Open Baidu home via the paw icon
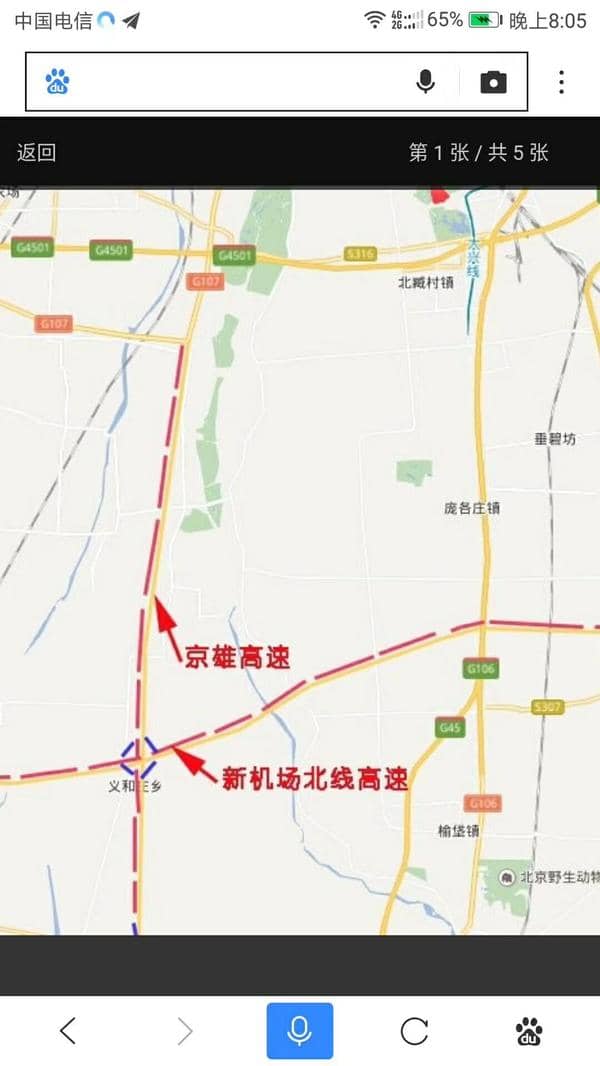Viewport: 600px width, 1066px height. (x=528, y=1031)
